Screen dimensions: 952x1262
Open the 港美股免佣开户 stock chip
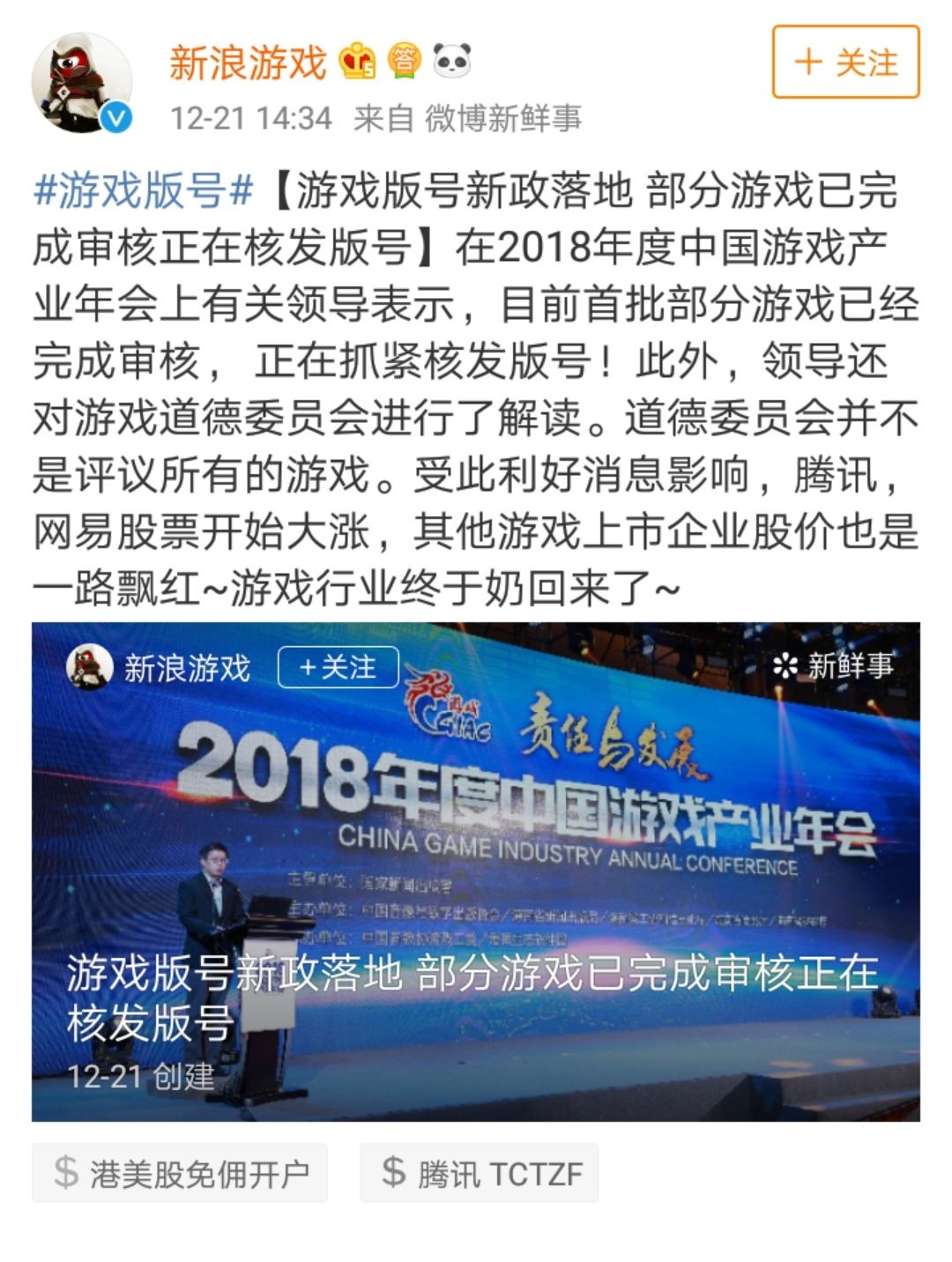pyautogui.click(x=180, y=1173)
